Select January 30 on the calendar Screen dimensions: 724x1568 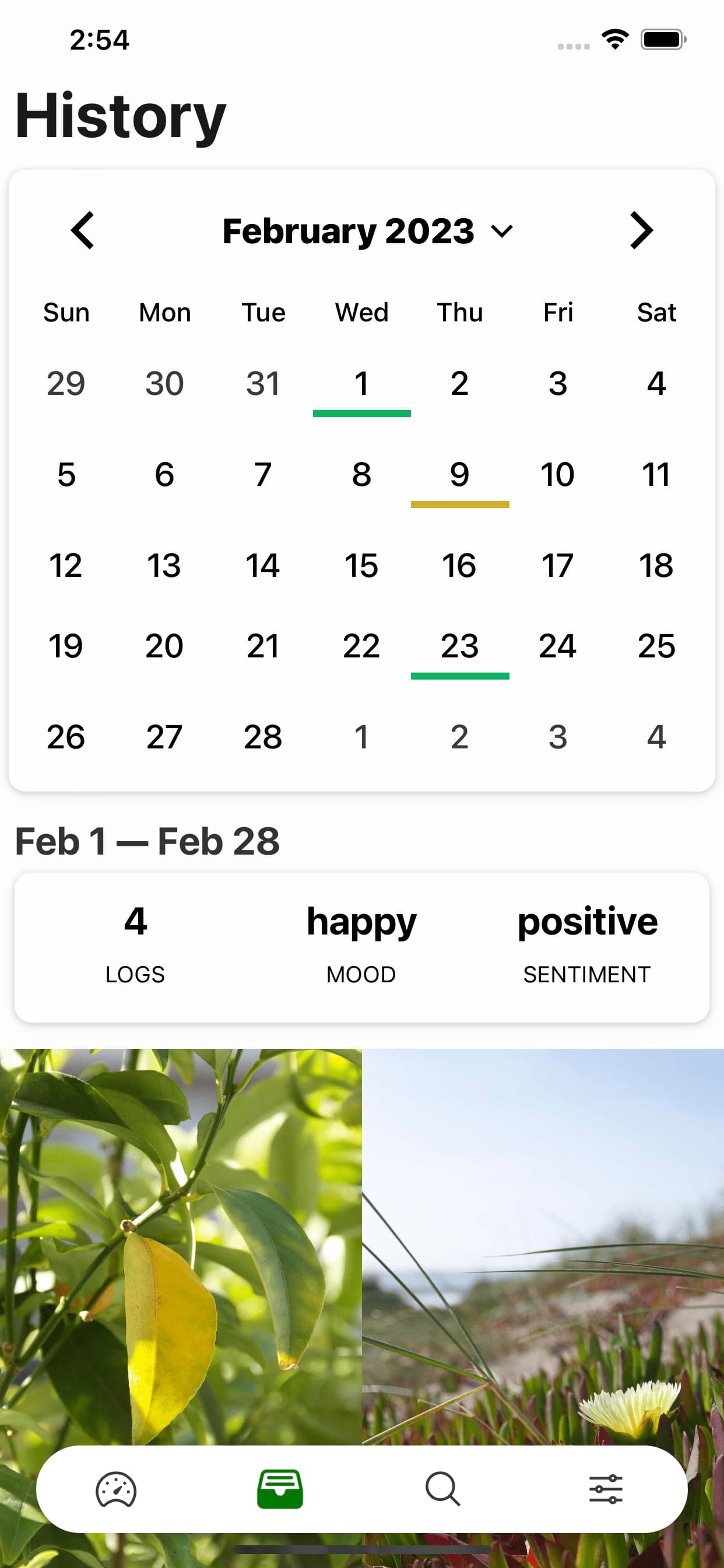point(164,384)
